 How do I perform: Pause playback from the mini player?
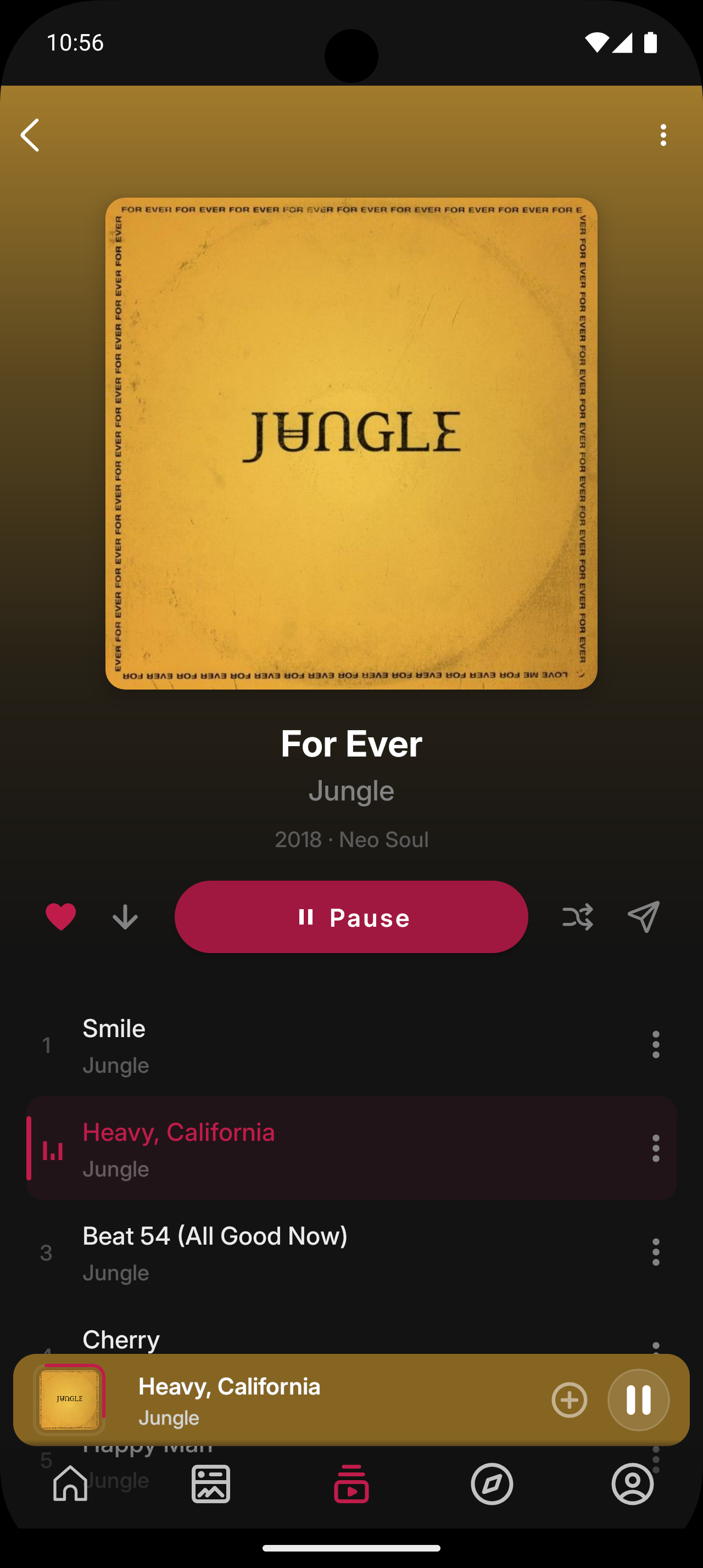pyautogui.click(x=638, y=1400)
